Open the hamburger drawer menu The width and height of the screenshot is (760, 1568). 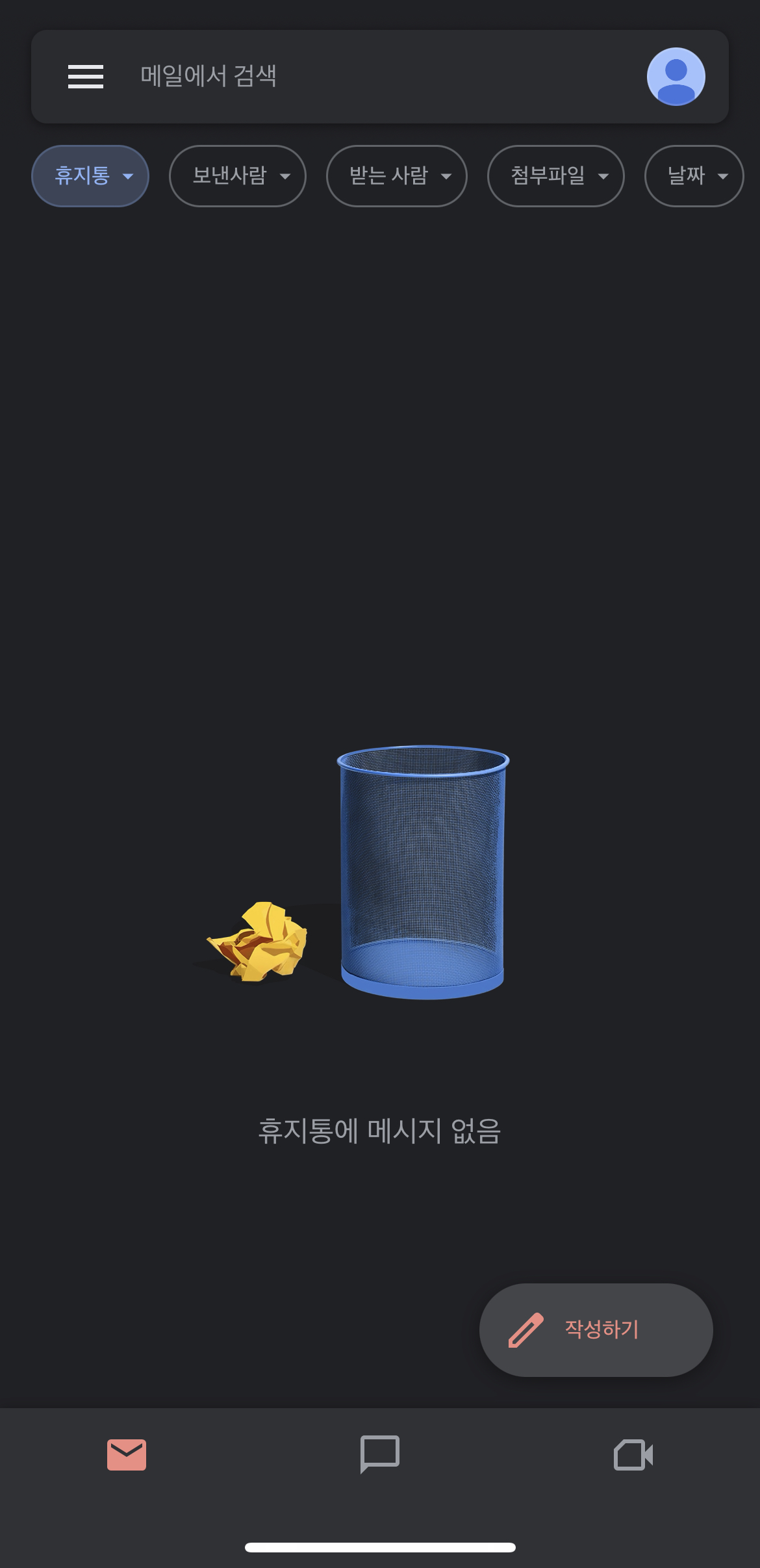point(86,77)
